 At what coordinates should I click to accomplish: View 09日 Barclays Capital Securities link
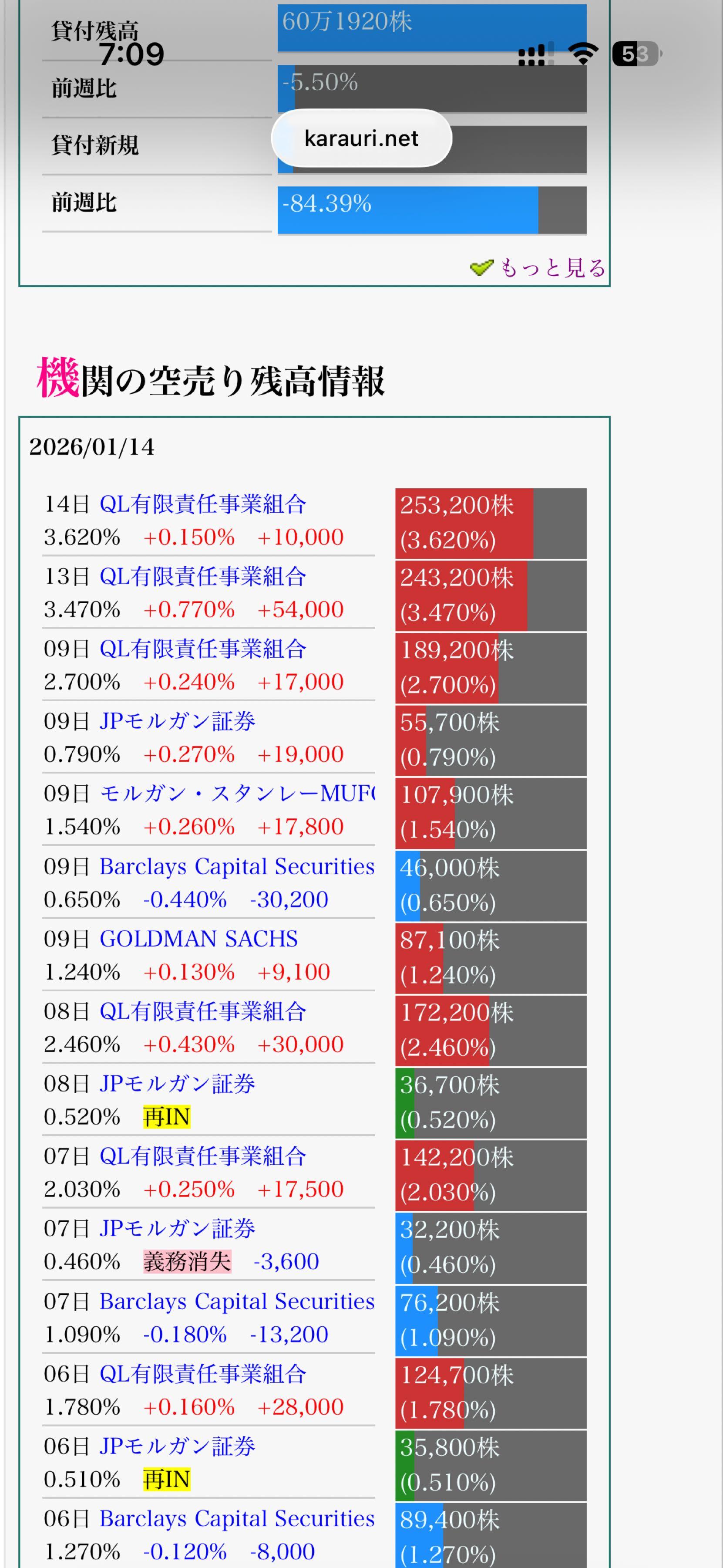pyautogui.click(x=236, y=866)
